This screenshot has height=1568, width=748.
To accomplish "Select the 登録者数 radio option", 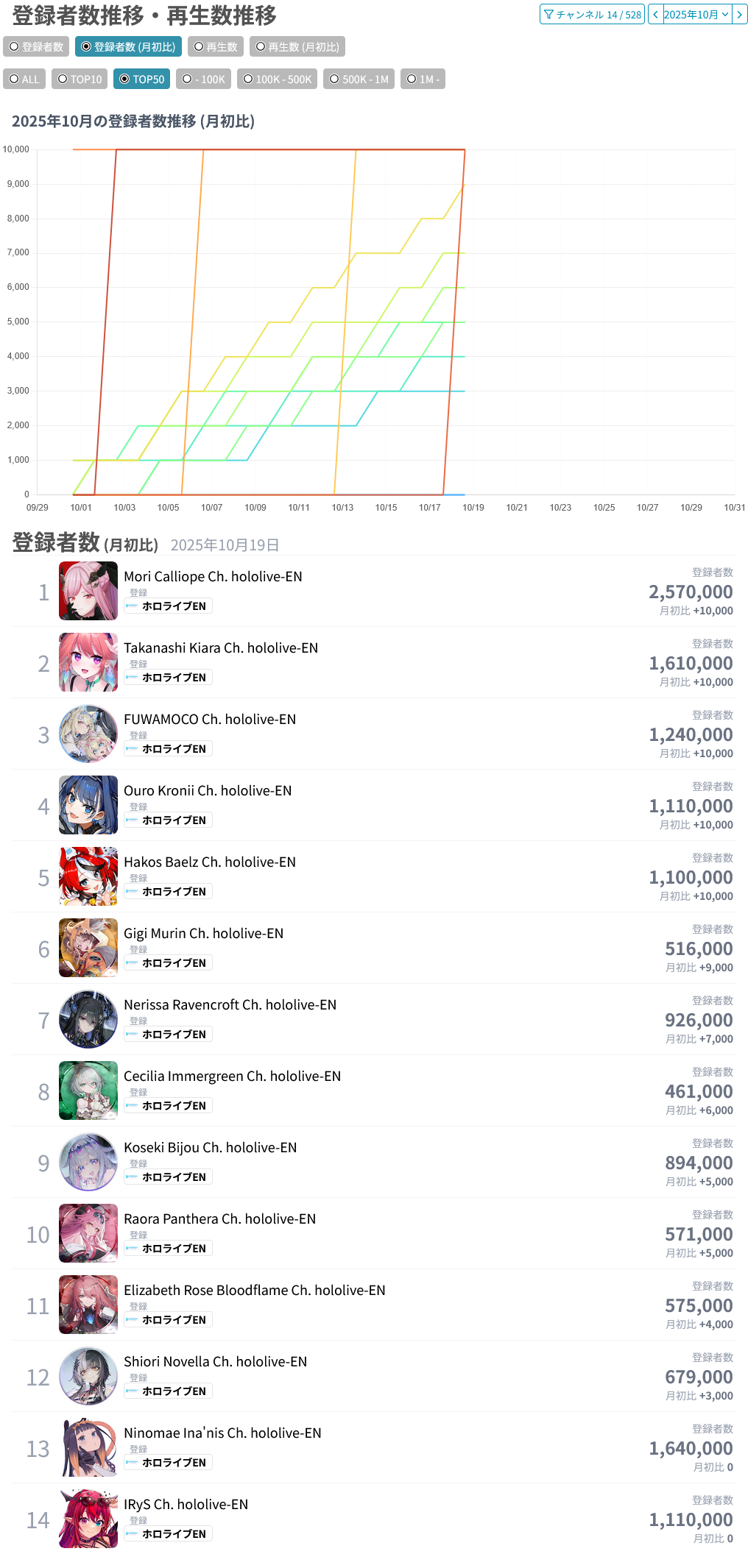I will [37, 47].
